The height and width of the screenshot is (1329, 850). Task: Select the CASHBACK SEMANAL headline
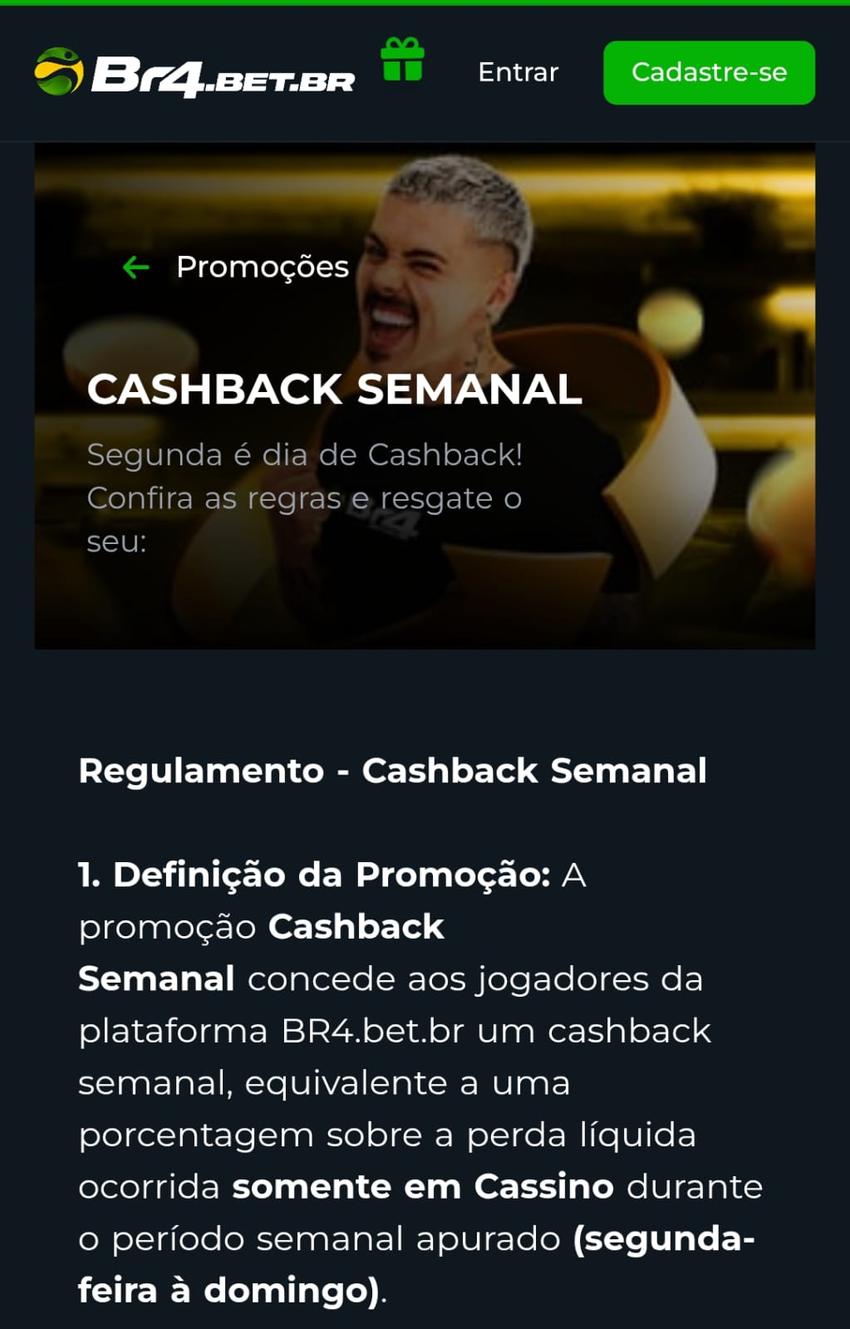pyautogui.click(x=334, y=390)
